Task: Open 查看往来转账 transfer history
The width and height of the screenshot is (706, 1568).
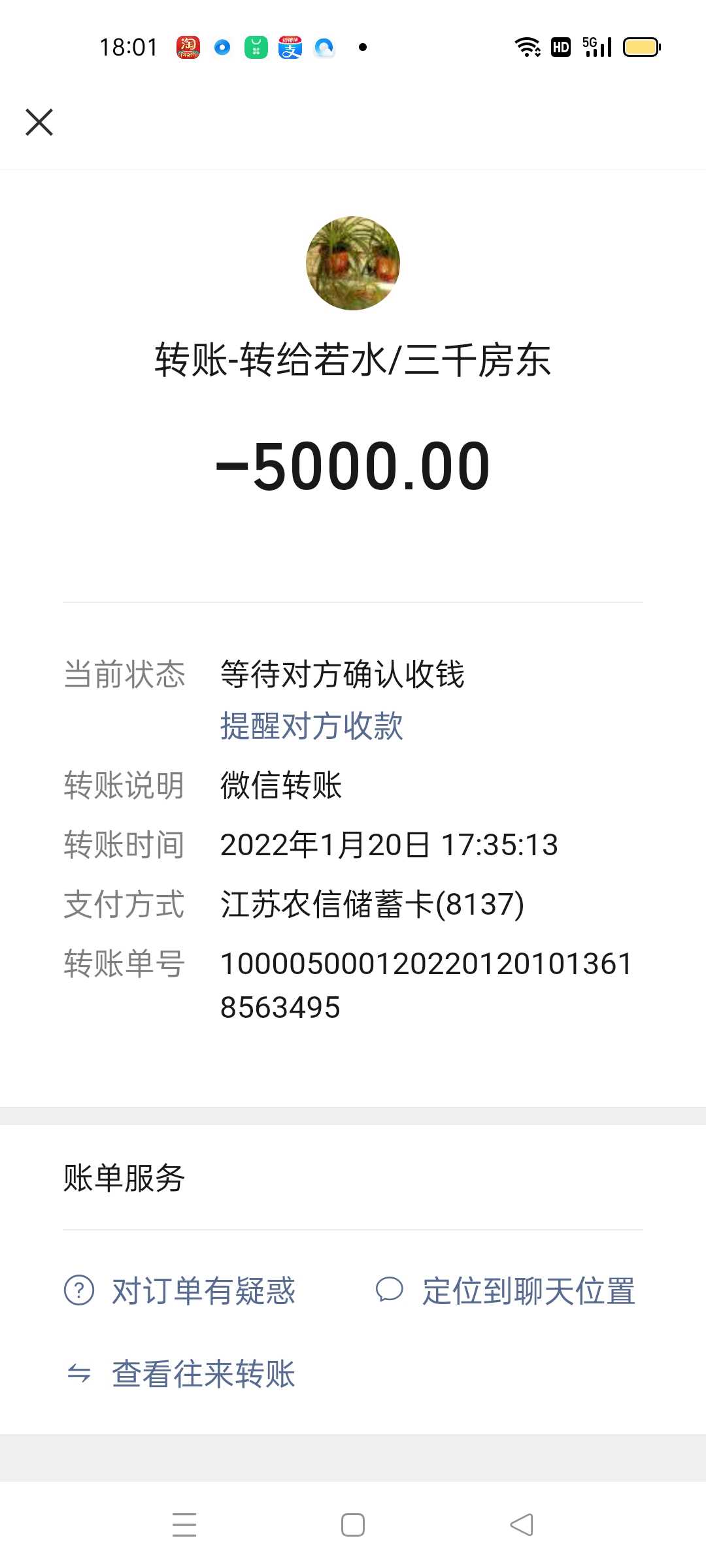Action: (x=180, y=1373)
